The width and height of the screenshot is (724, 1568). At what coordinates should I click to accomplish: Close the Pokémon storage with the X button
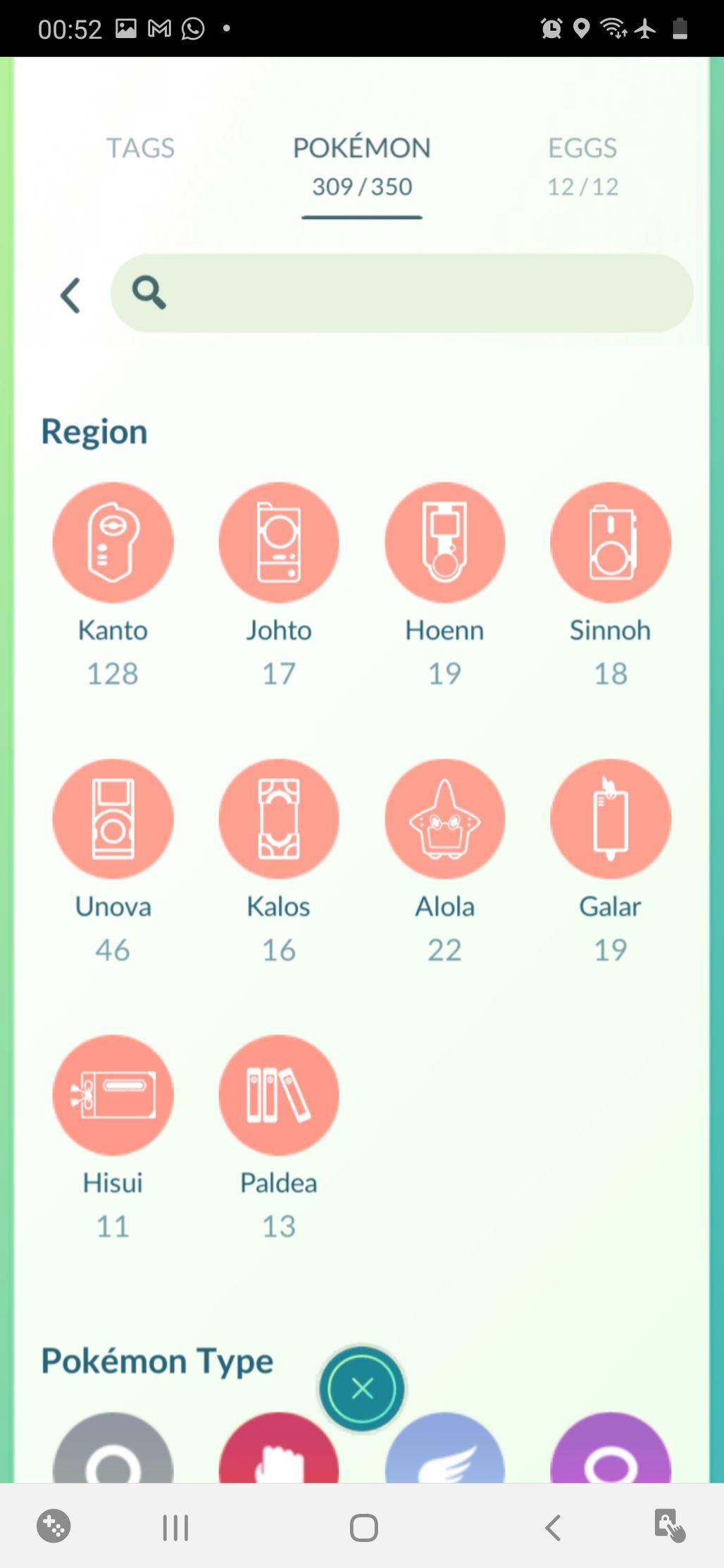point(362,1388)
